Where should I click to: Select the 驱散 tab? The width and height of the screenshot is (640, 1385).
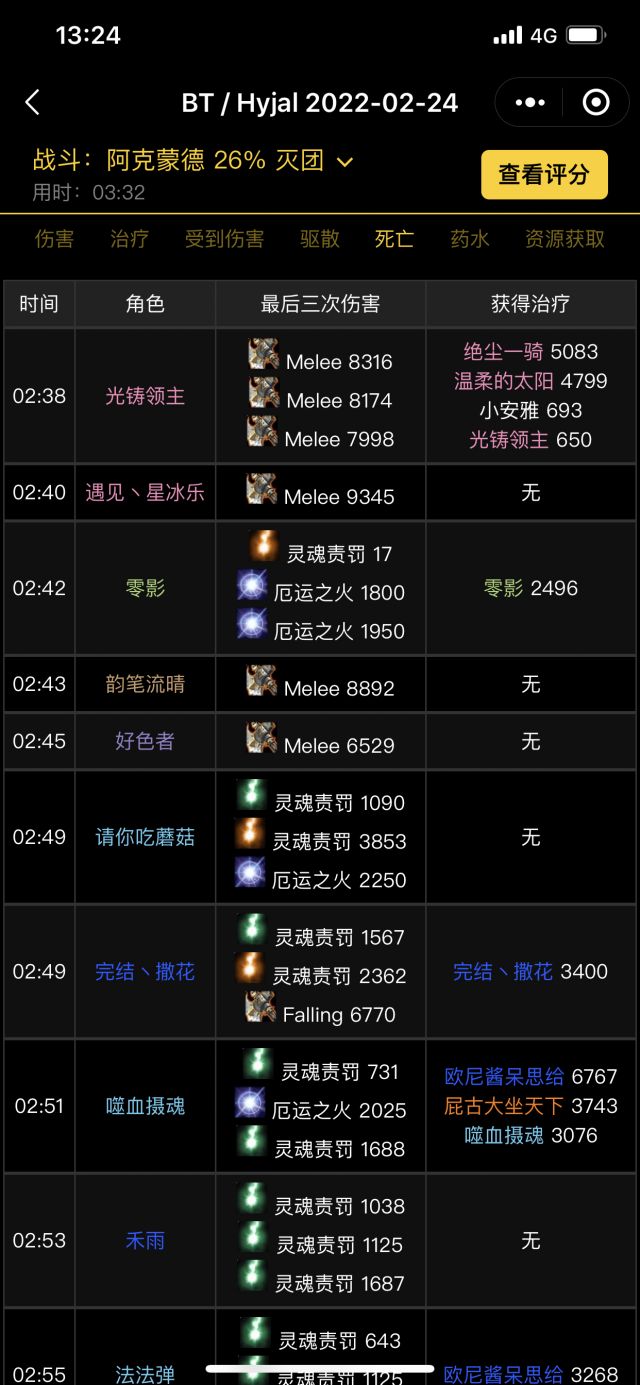319,239
